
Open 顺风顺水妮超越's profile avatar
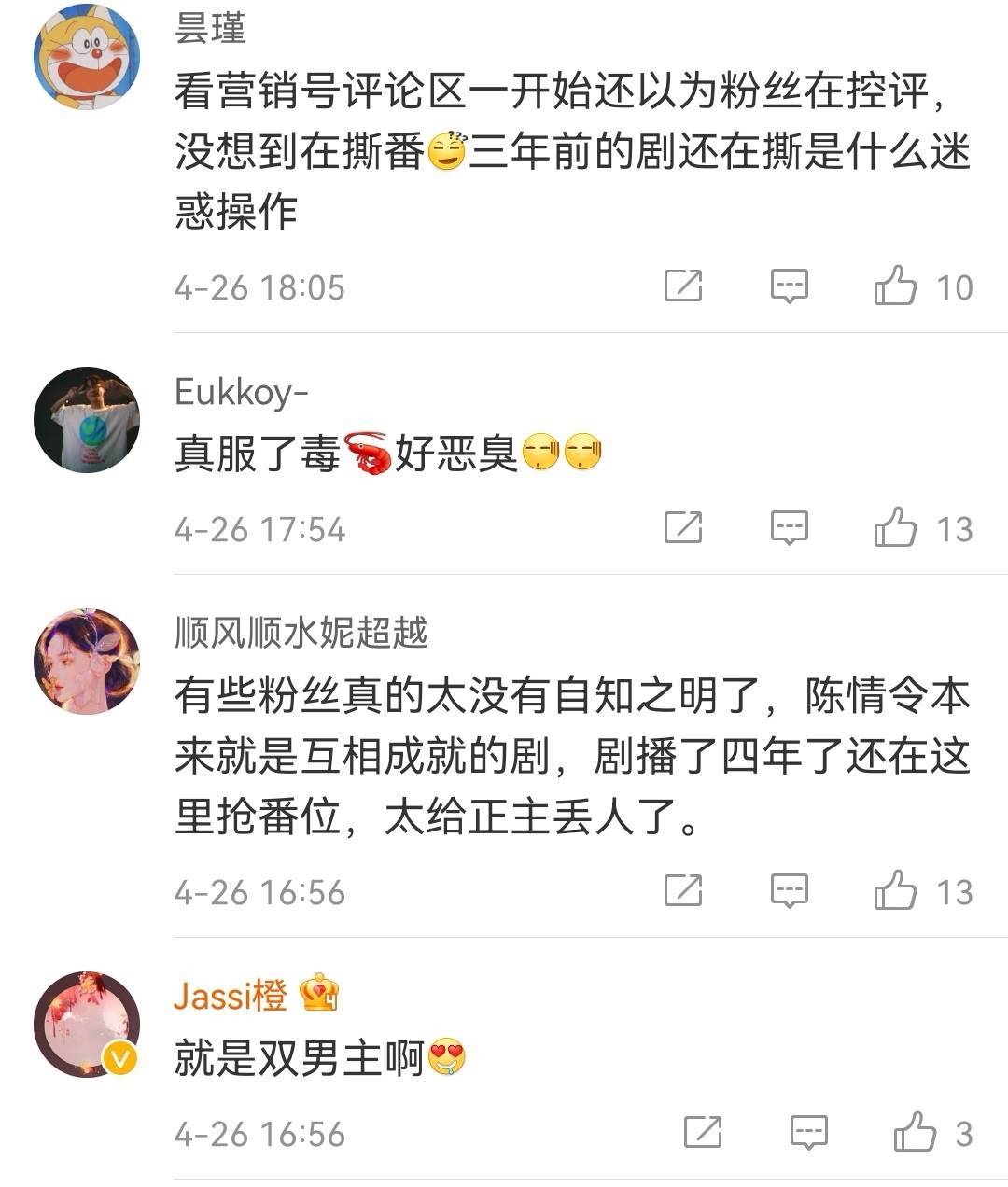pos(86,662)
